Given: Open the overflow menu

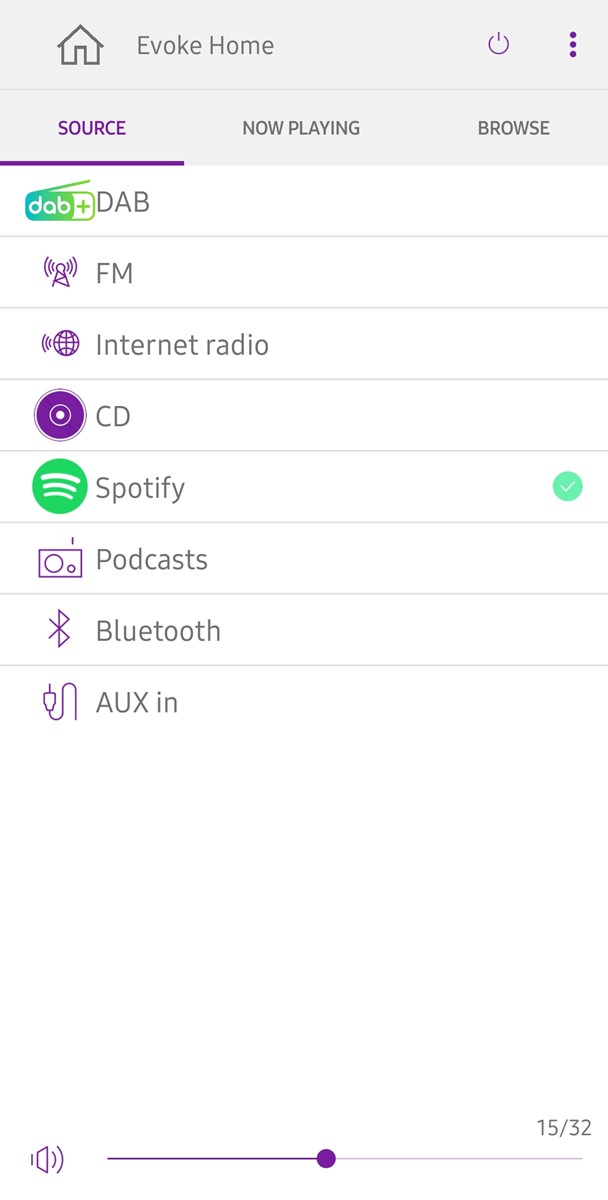Looking at the screenshot, I should click(x=572, y=44).
